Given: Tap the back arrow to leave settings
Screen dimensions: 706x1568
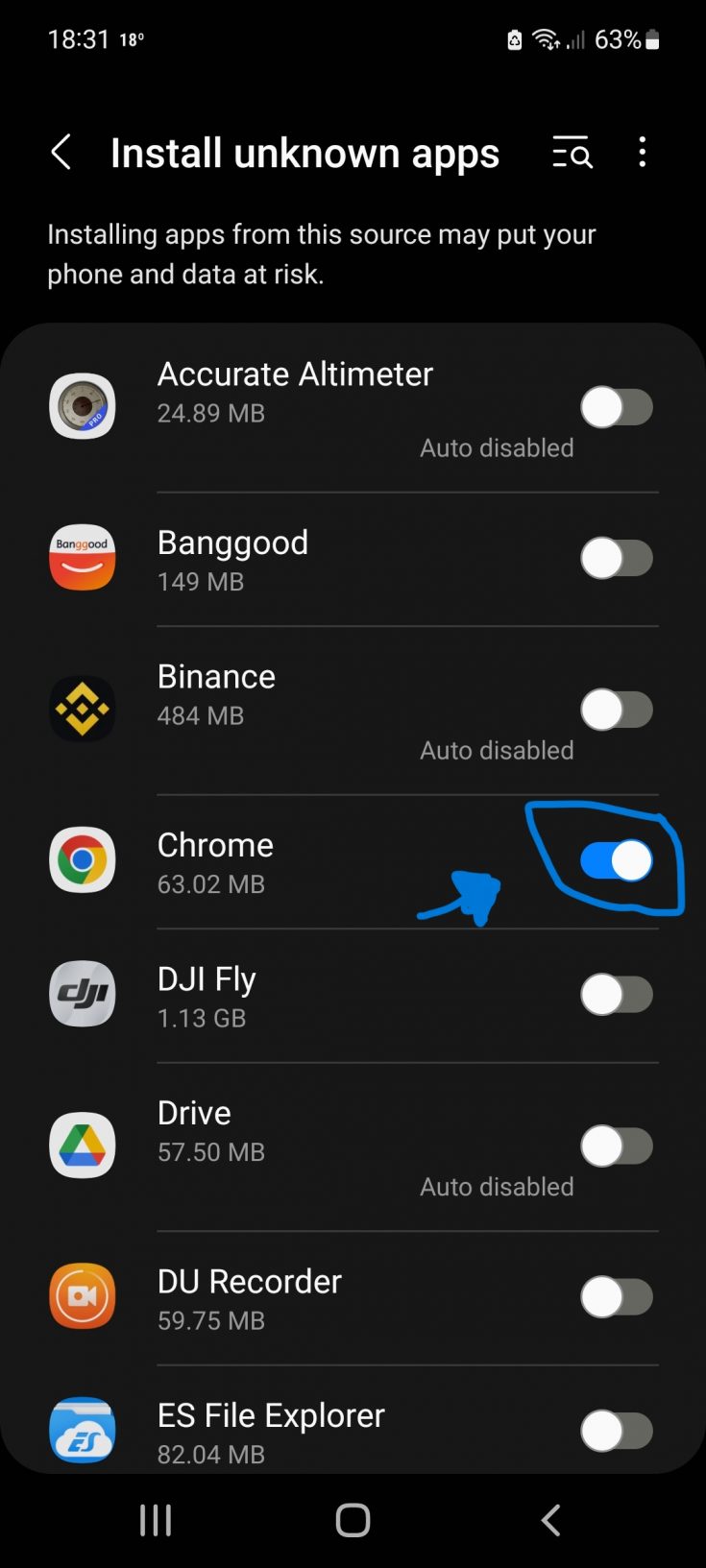Looking at the screenshot, I should point(61,153).
